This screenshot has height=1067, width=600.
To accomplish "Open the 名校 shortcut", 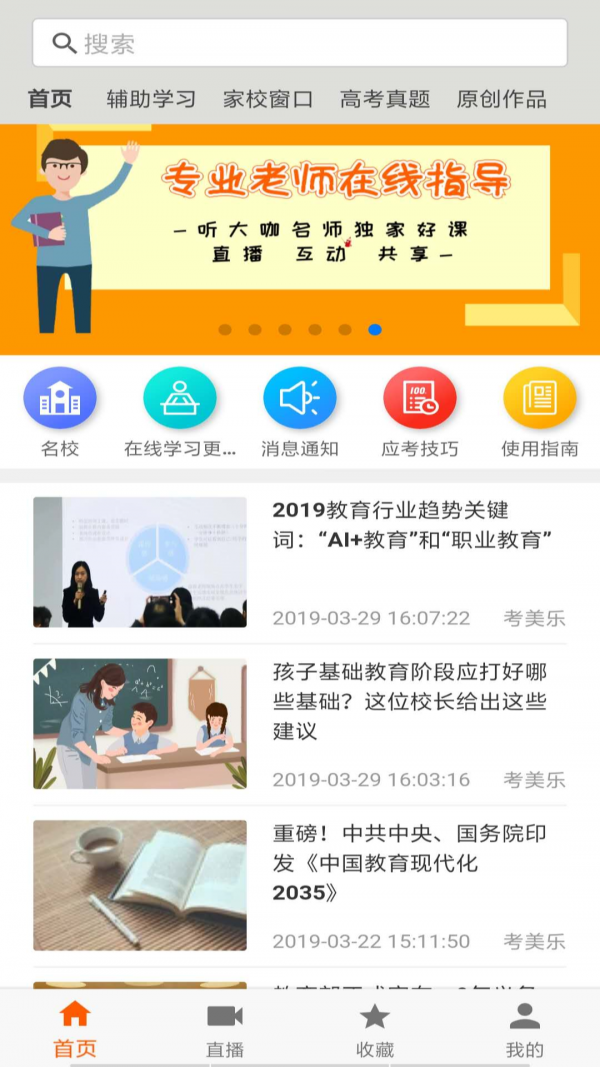I will pos(60,399).
